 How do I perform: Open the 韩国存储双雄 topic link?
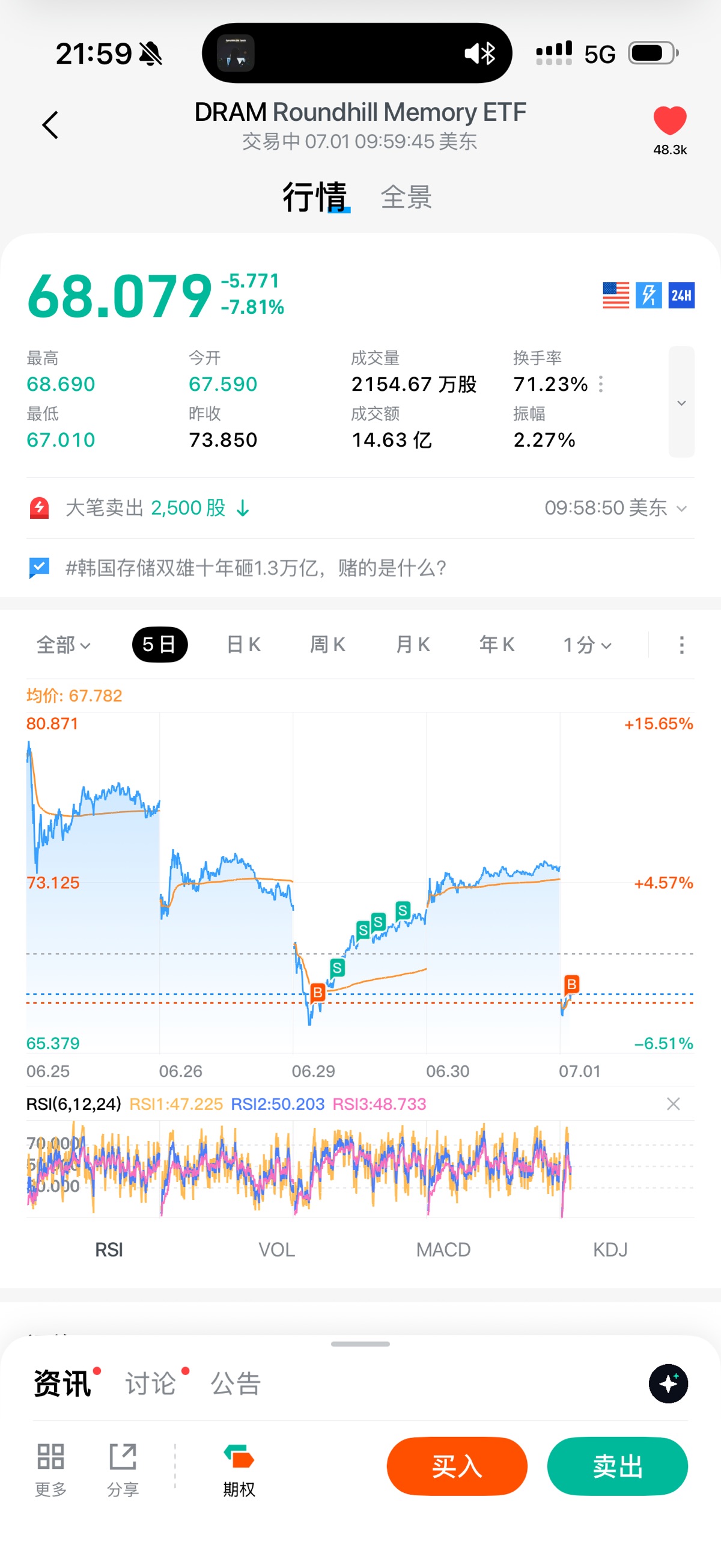(256, 568)
